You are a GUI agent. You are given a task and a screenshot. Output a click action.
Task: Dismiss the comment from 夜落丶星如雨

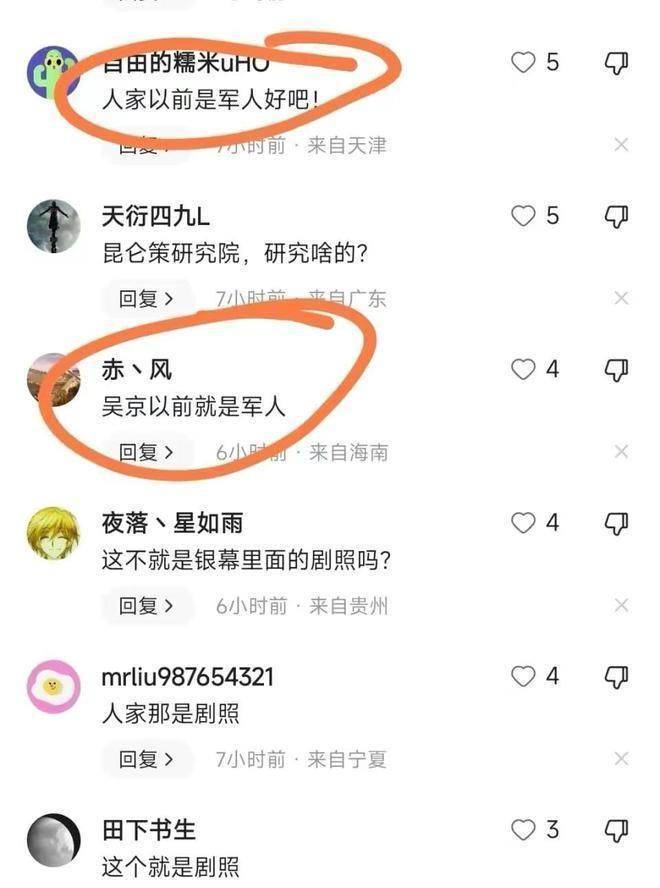click(621, 606)
